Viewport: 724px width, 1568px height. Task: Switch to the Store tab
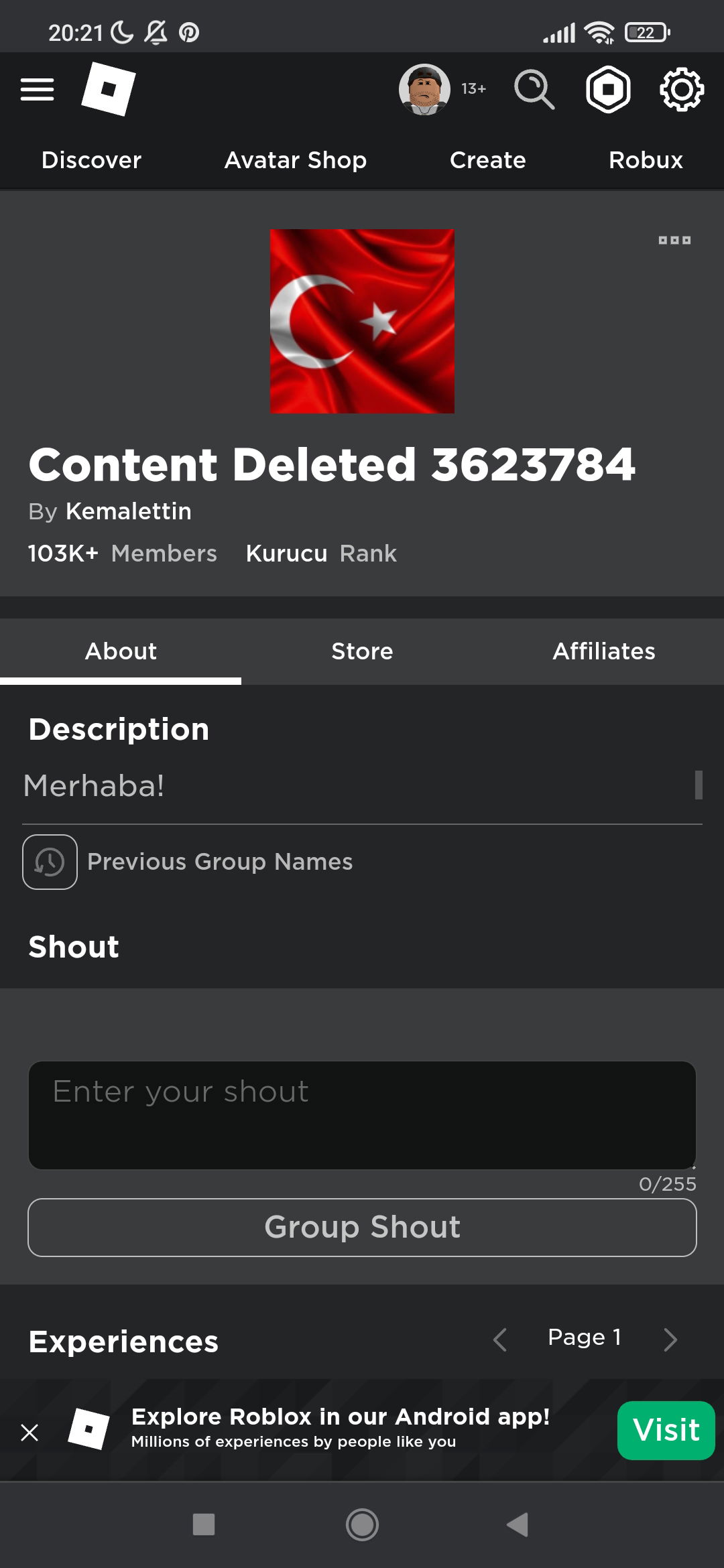click(x=362, y=651)
